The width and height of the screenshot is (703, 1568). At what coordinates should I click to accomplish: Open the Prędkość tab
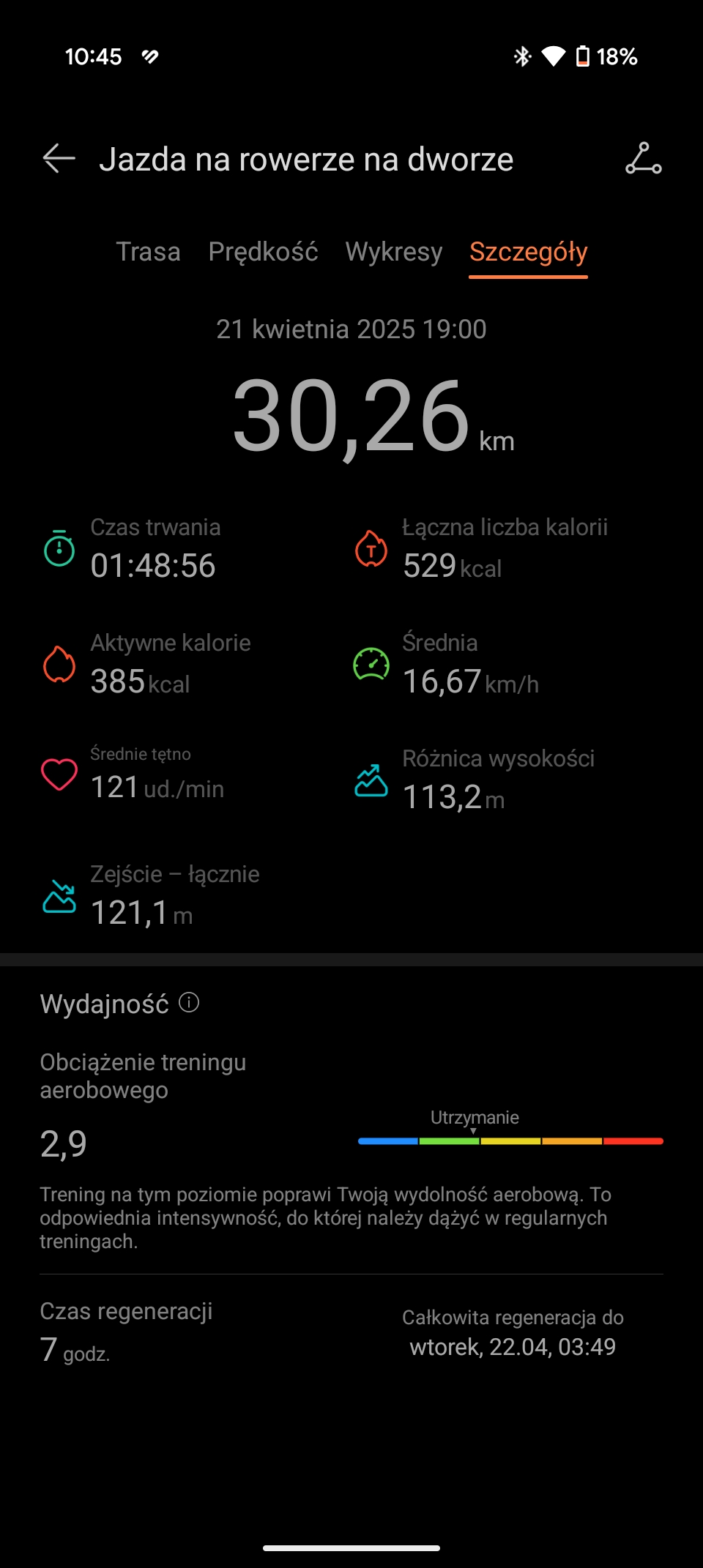coord(263,252)
